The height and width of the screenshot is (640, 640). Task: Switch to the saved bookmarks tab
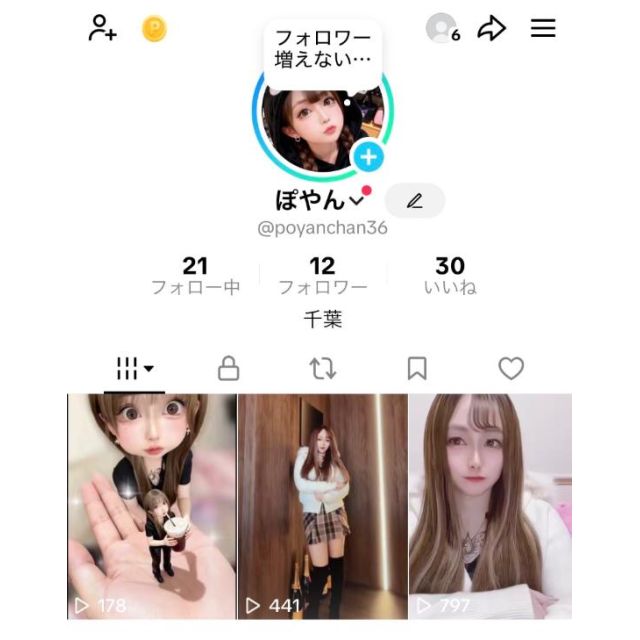[417, 369]
